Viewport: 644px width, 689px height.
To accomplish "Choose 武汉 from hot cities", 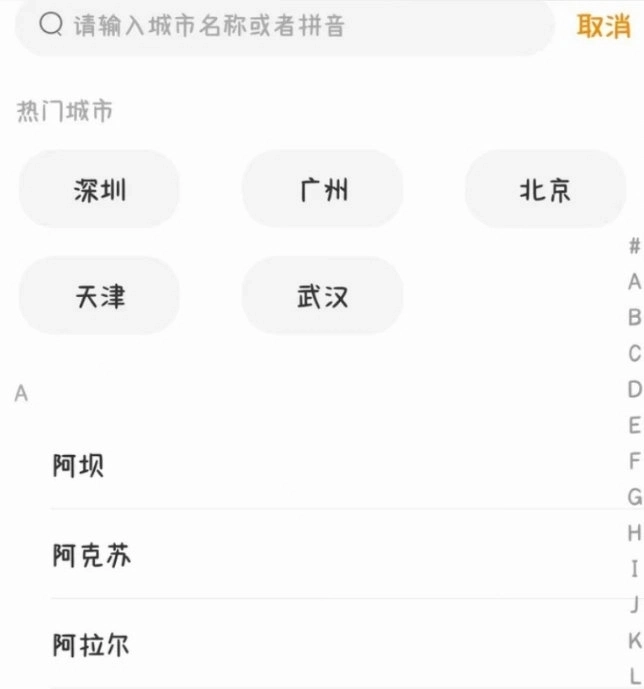I will (x=323, y=296).
